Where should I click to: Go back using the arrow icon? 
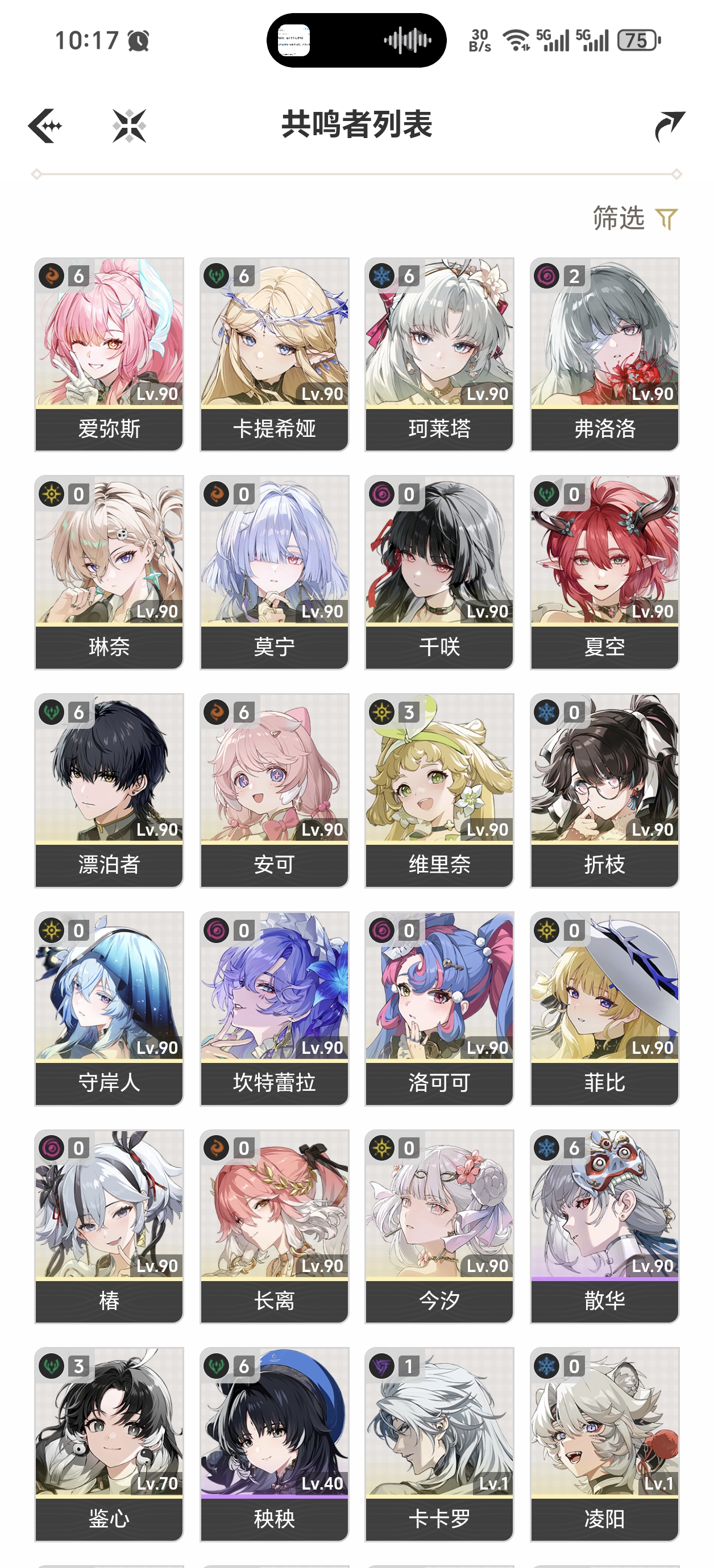pyautogui.click(x=45, y=126)
